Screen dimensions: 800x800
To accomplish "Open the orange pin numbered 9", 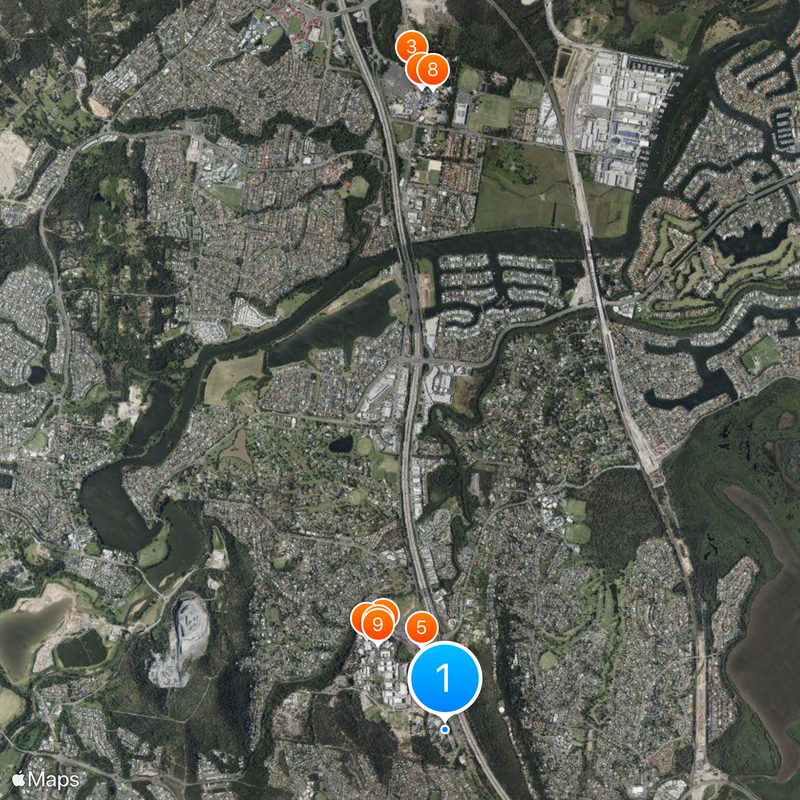I will (376, 625).
